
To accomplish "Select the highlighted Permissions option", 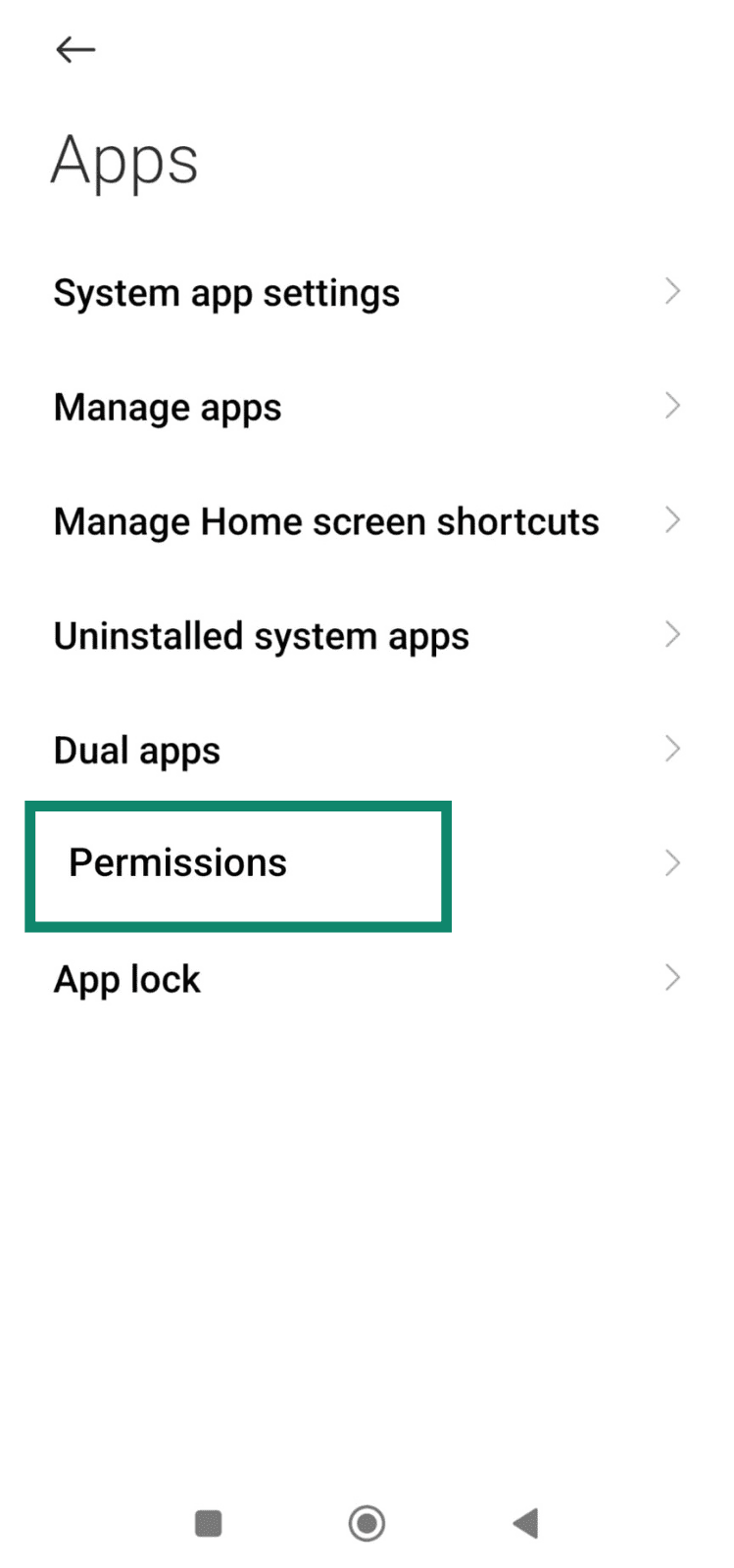I will [177, 863].
